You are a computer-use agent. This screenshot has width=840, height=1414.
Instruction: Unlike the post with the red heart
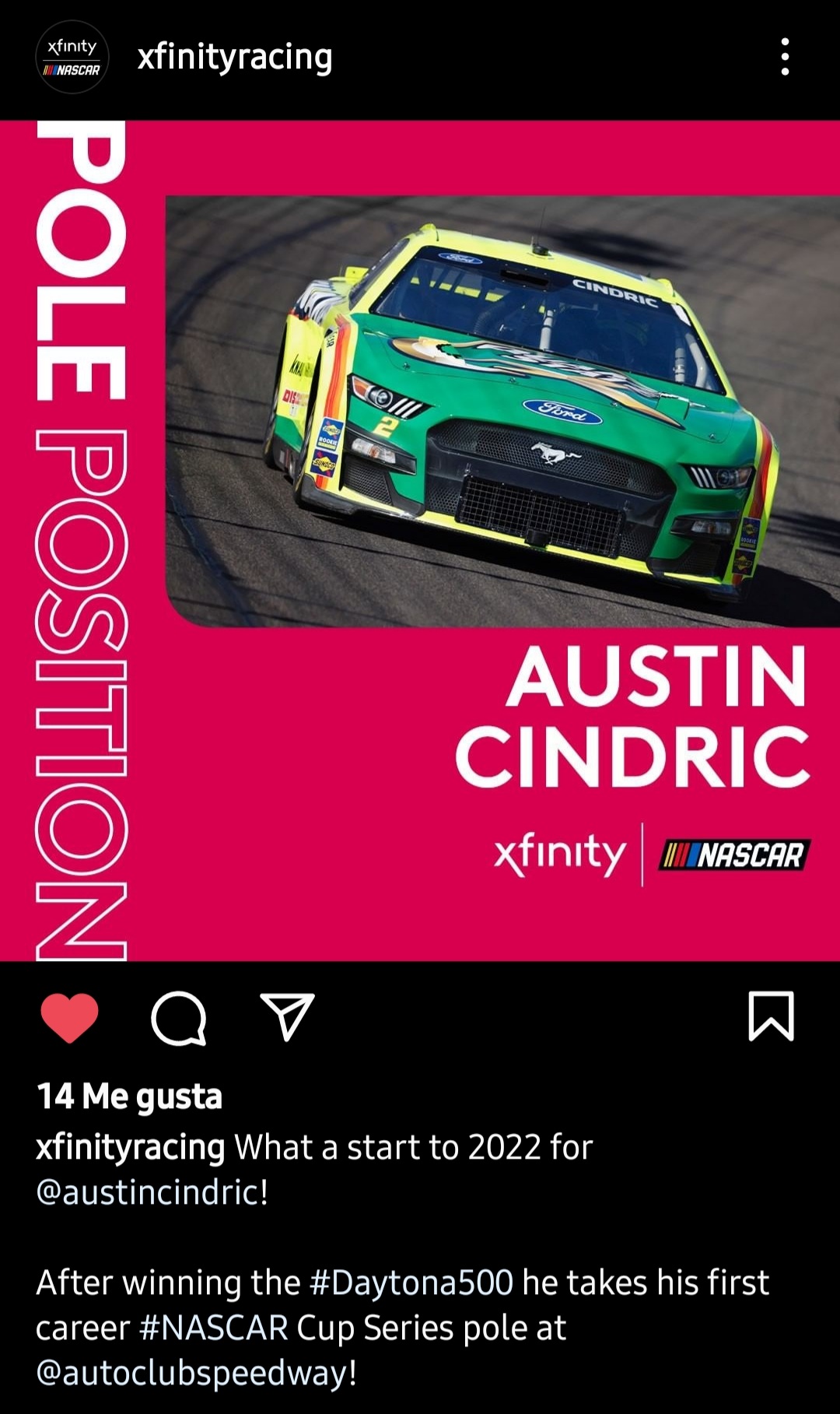tap(69, 1017)
